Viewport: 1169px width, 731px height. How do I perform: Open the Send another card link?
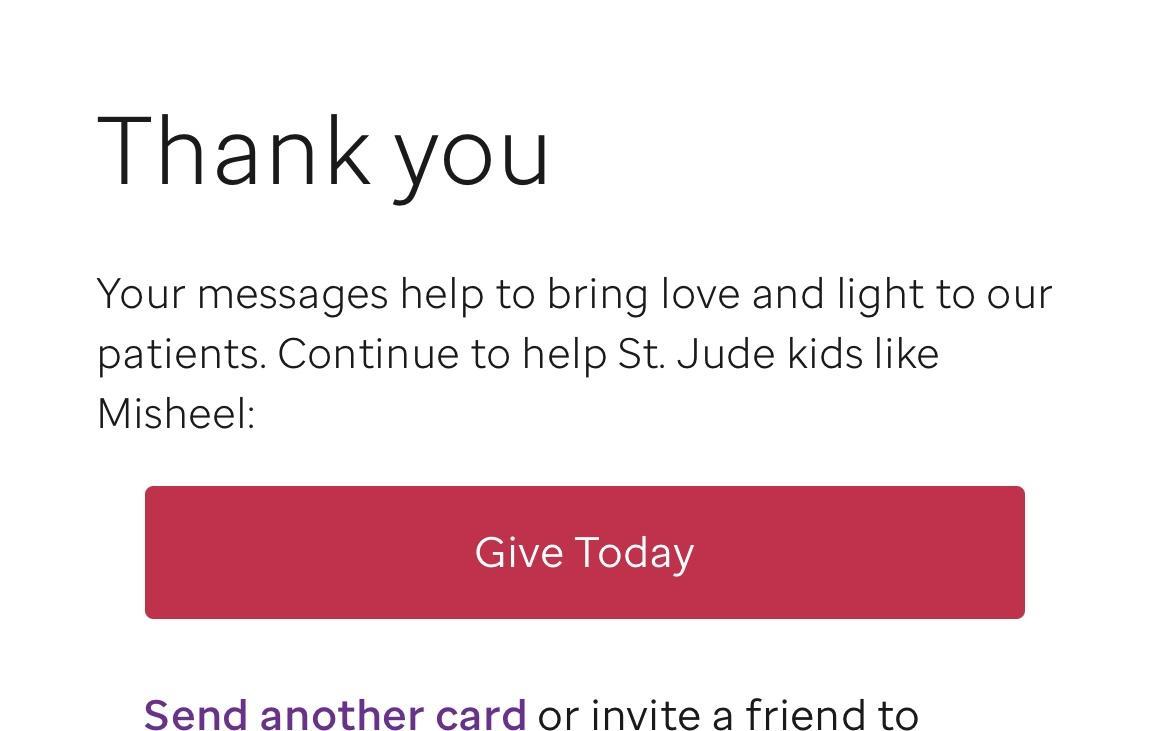point(335,714)
